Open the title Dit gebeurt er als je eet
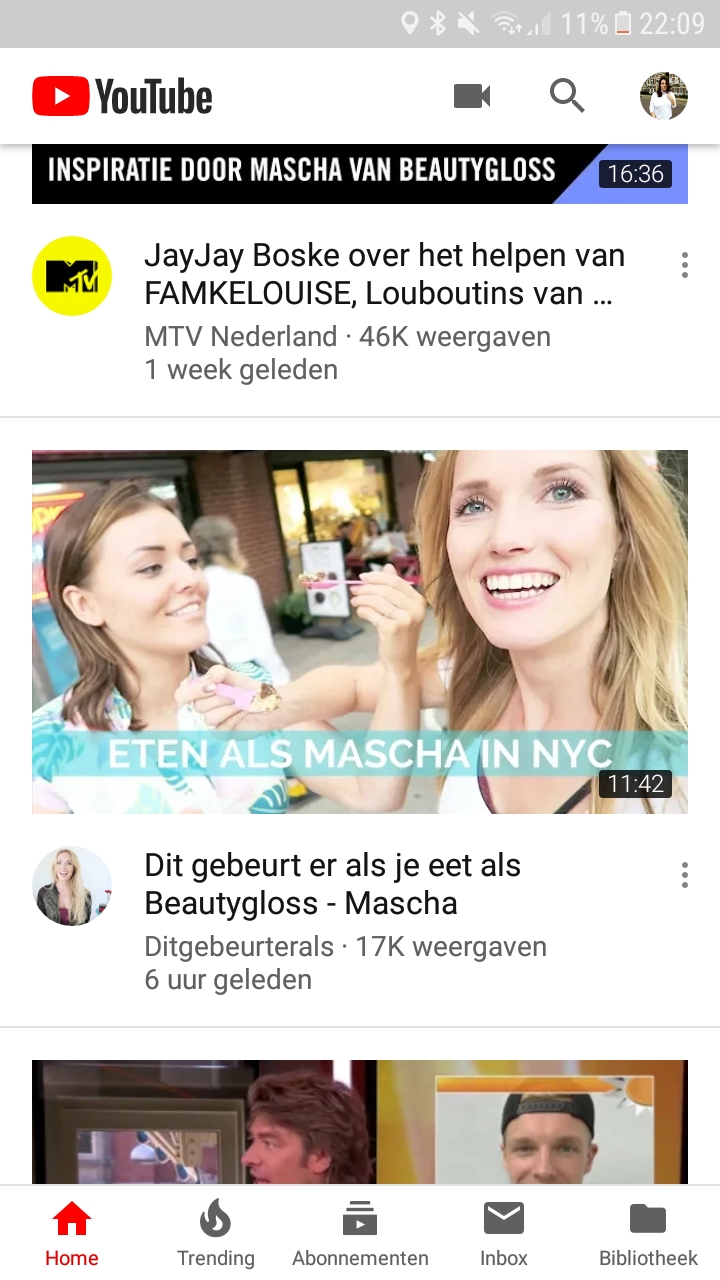 tap(333, 884)
